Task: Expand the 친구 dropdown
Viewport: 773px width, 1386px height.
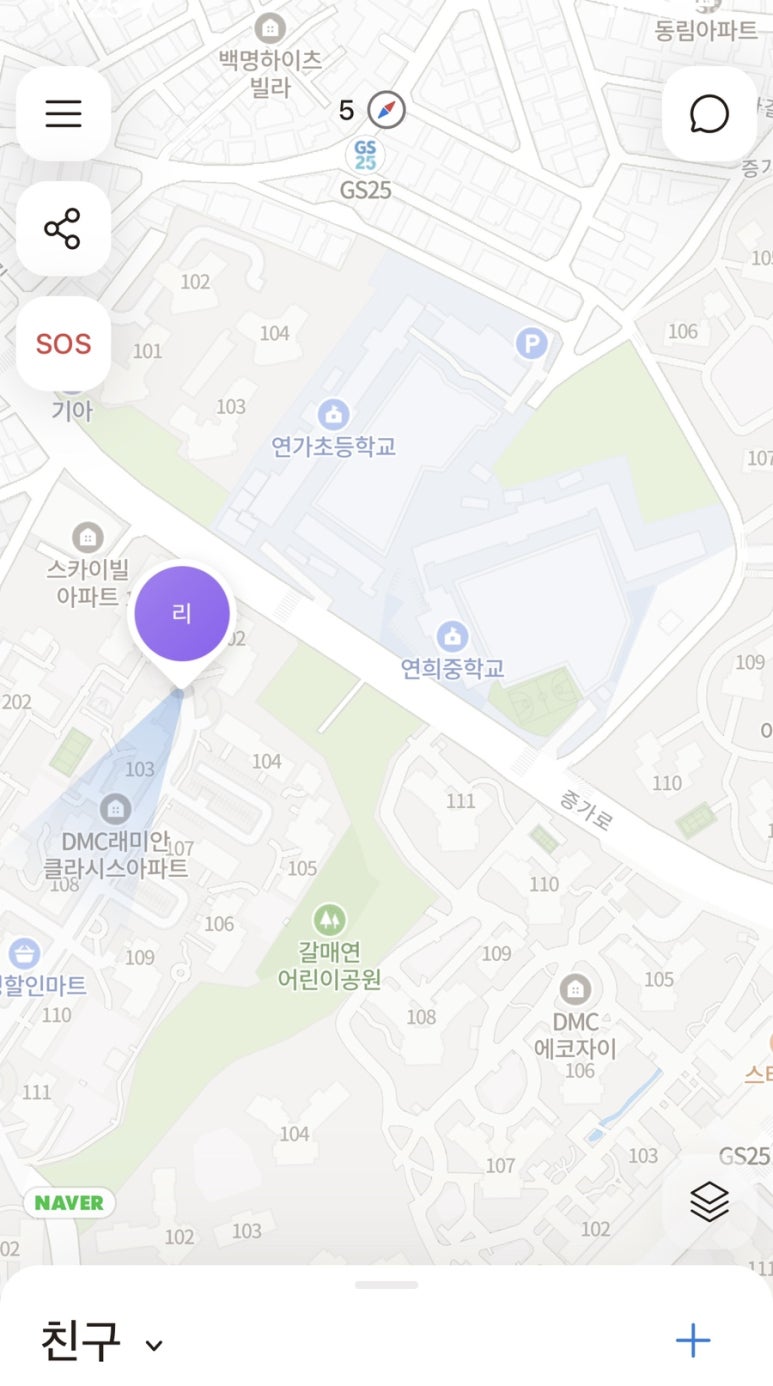Action: (101, 1342)
